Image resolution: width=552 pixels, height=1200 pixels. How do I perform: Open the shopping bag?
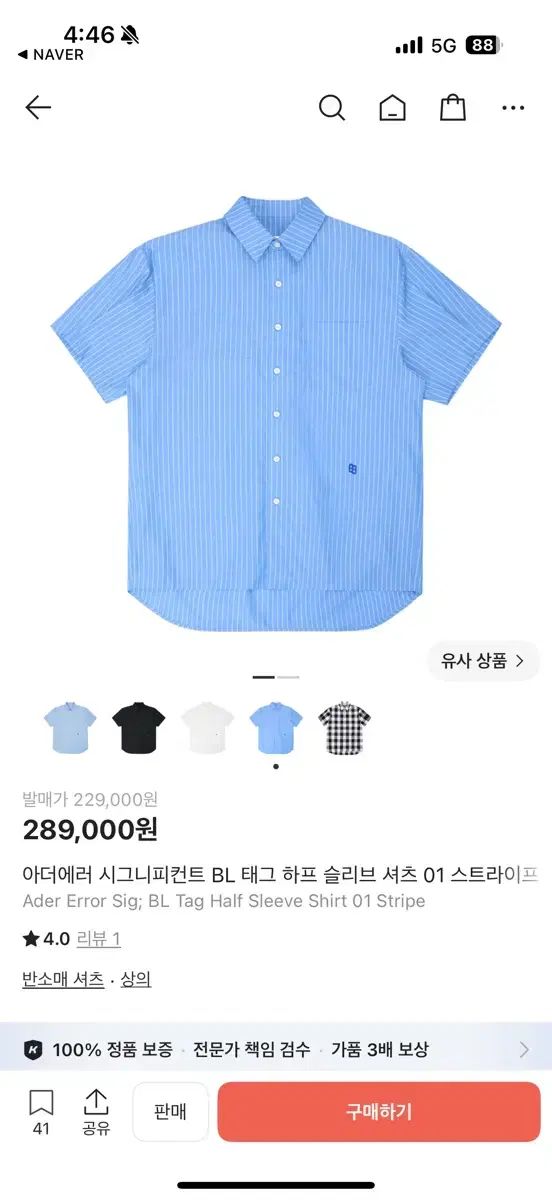[453, 108]
